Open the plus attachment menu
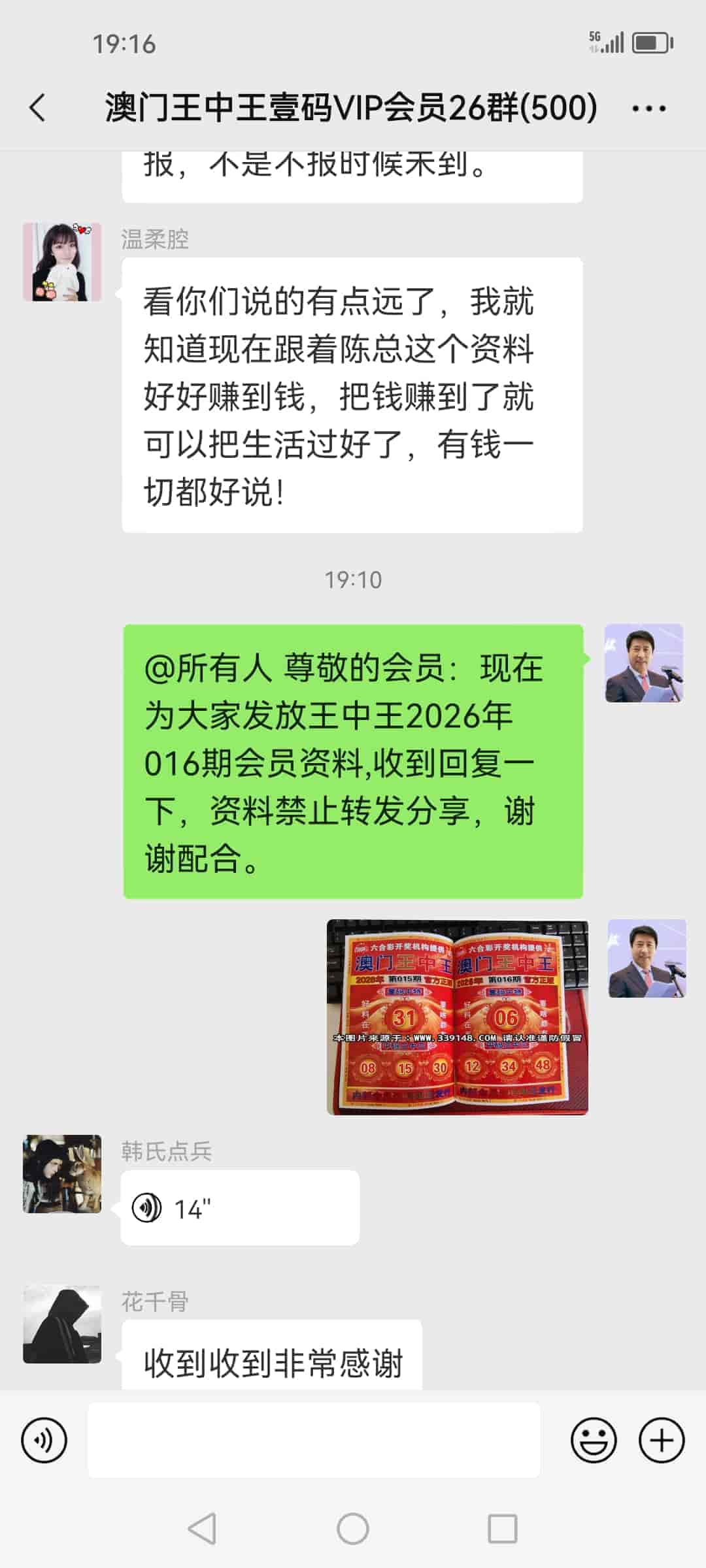706x1568 pixels. [662, 1440]
